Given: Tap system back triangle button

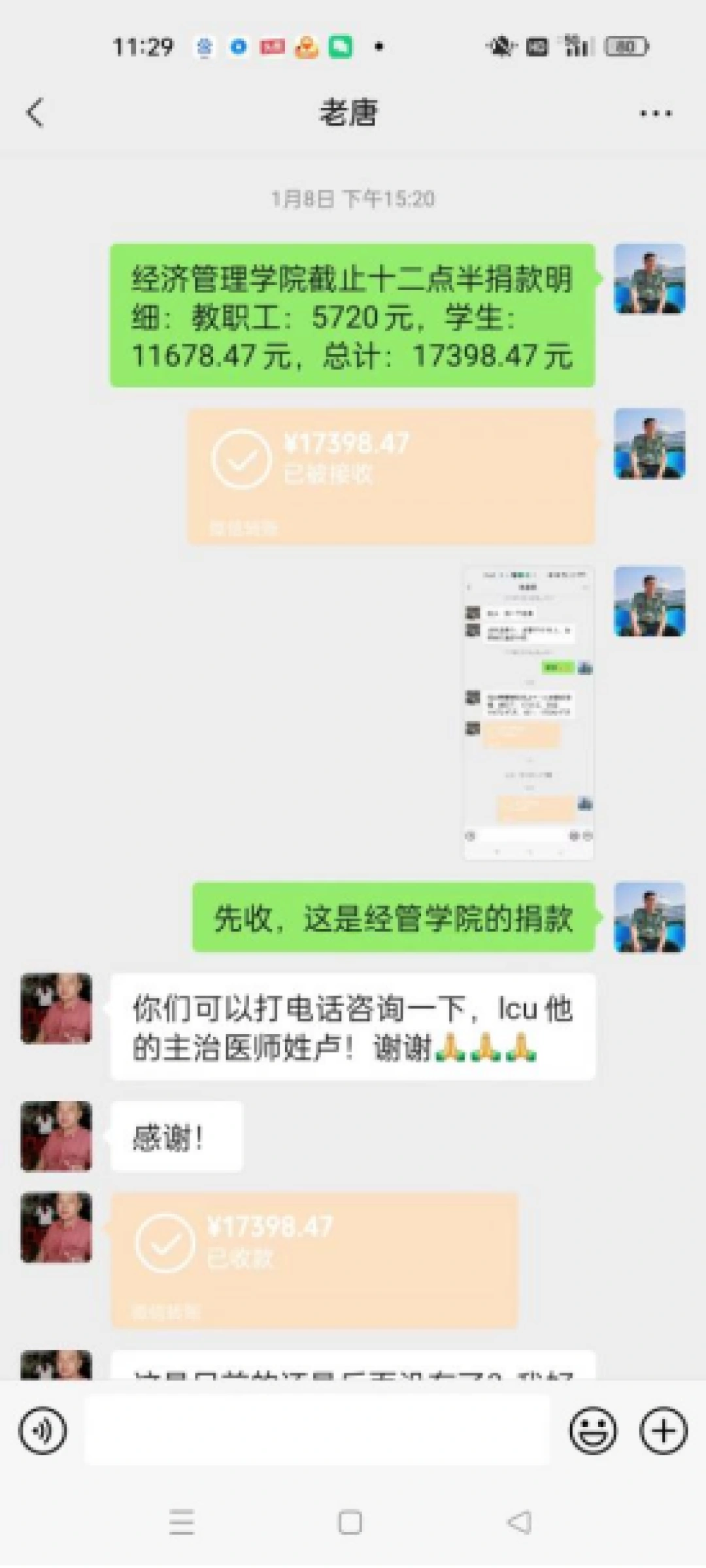Looking at the screenshot, I should (x=520, y=1522).
